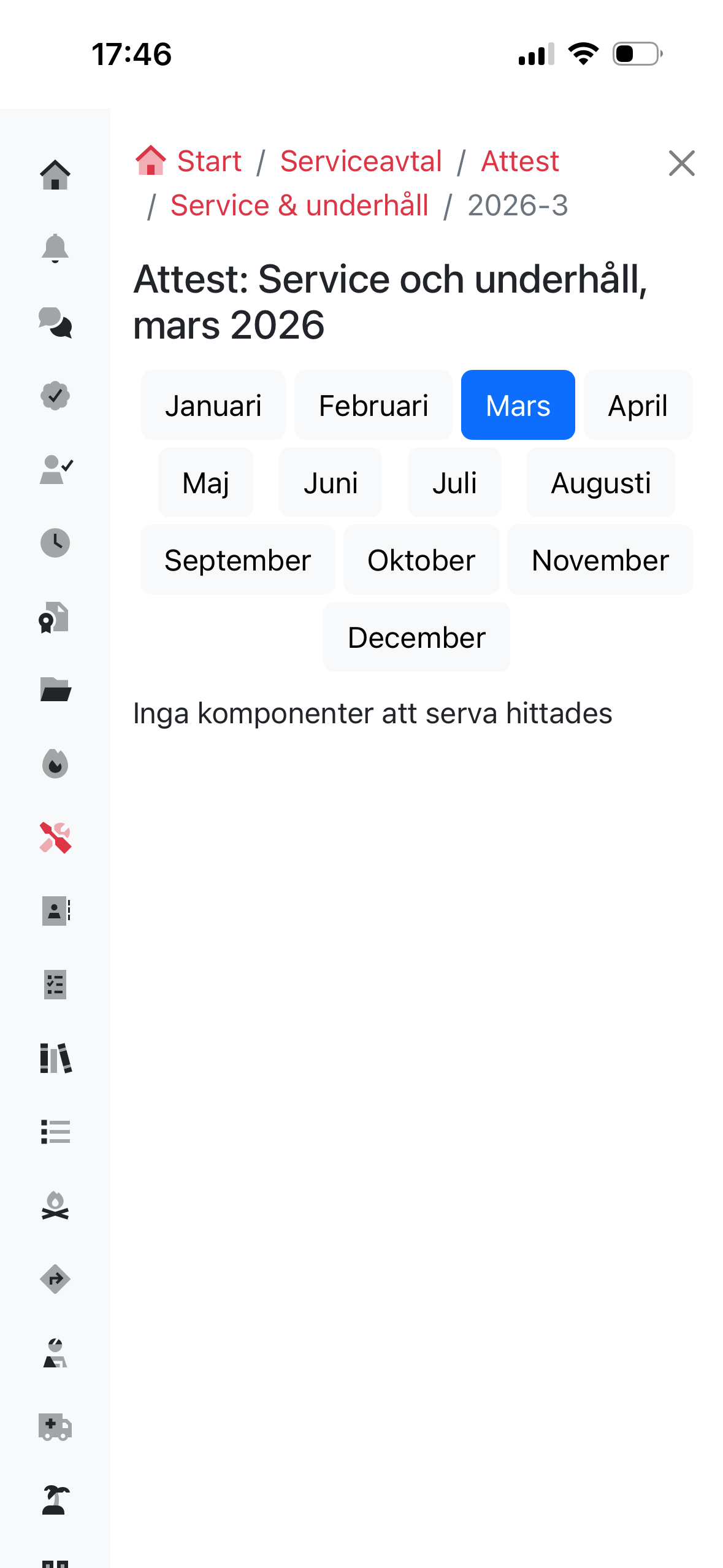The height and width of the screenshot is (1568, 723).
Task: Select Juni from the months
Action: [331, 483]
